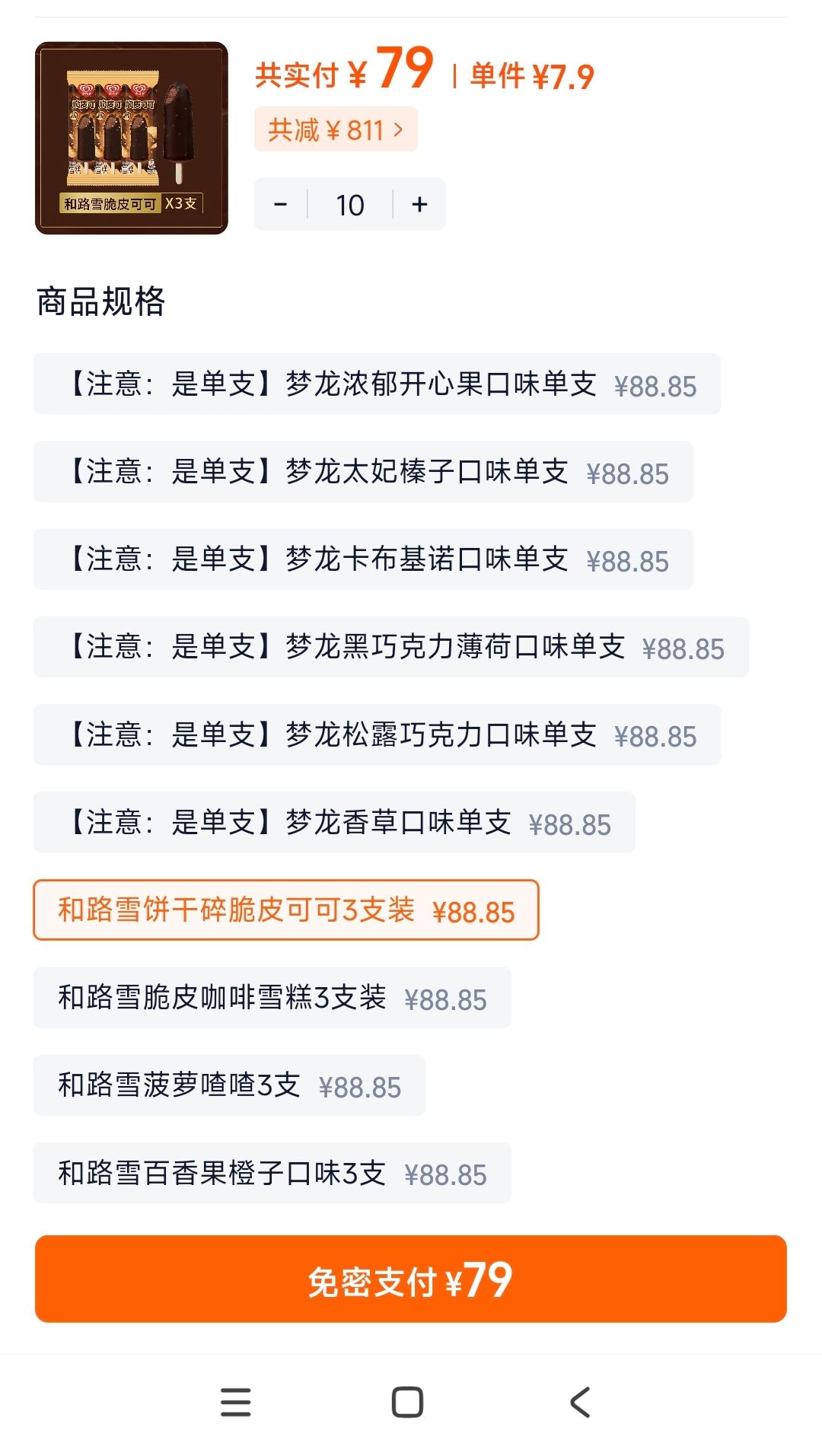Go back using system back button
Viewport: 822px width, 1456px height.
(x=580, y=1402)
